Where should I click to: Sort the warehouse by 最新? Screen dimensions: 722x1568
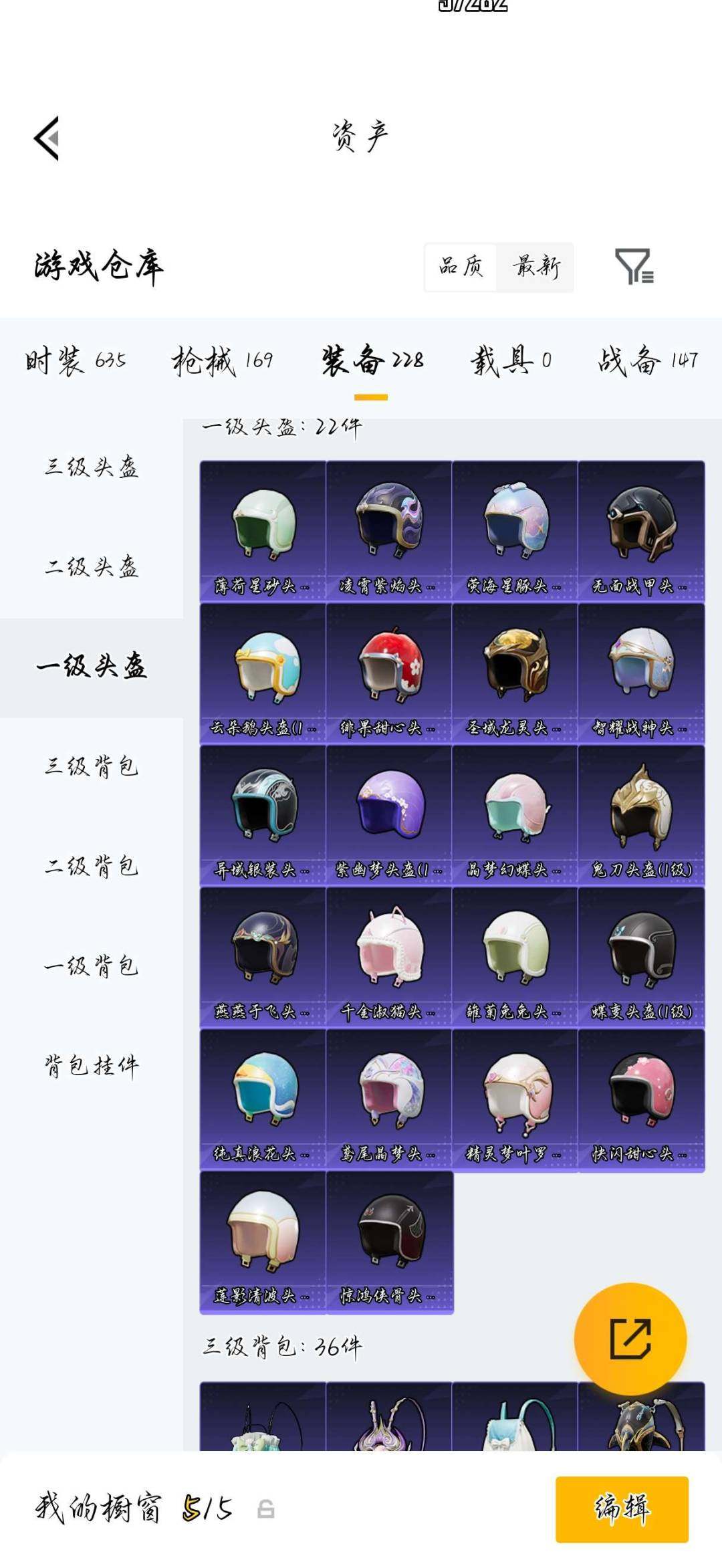536,267
